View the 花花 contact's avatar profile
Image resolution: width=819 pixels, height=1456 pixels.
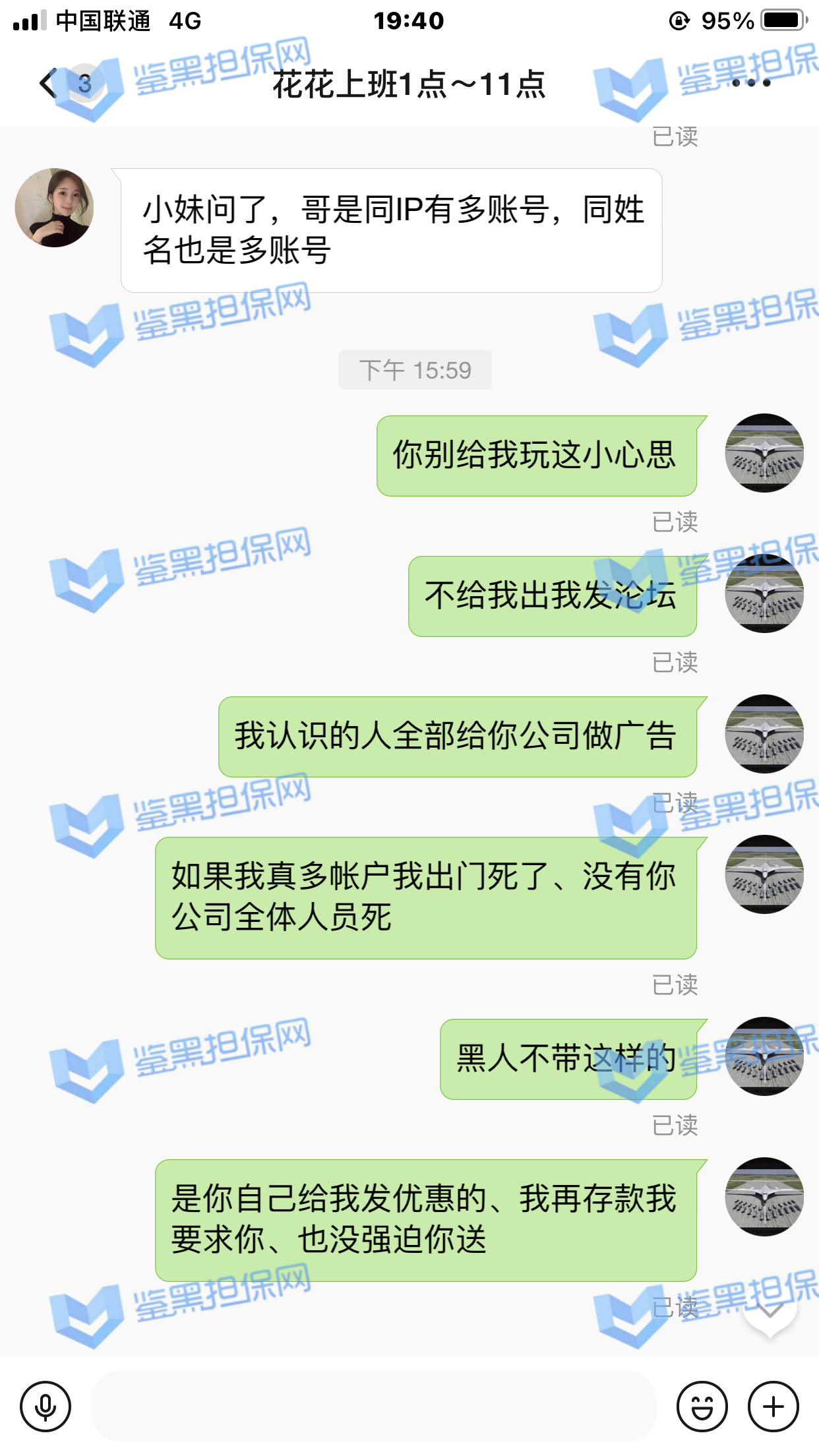tap(55, 208)
